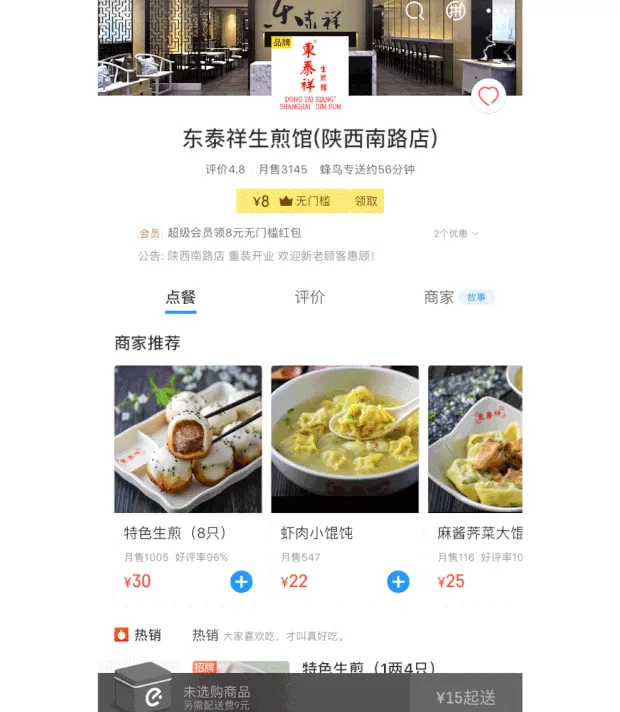
Task: Switch to the 评价 tab
Action: coord(310,297)
